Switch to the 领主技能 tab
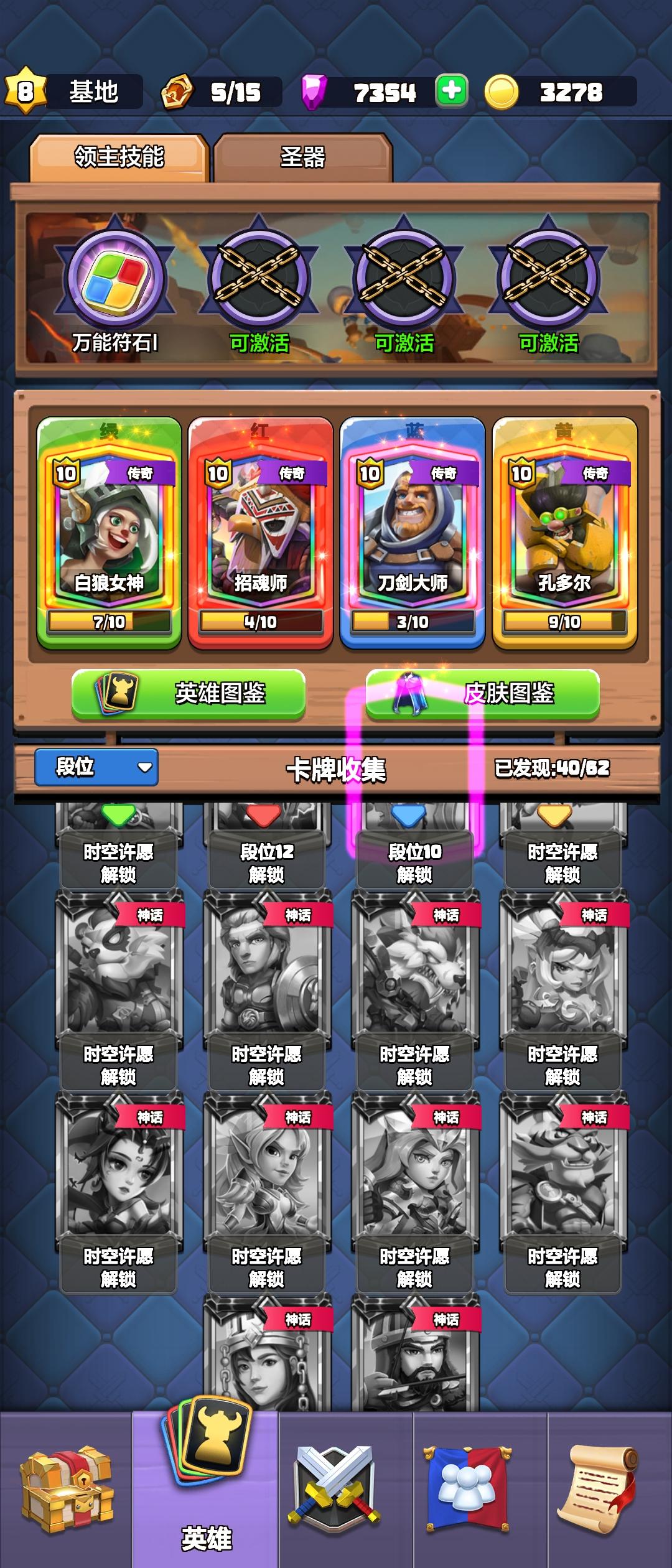 pyautogui.click(x=118, y=156)
